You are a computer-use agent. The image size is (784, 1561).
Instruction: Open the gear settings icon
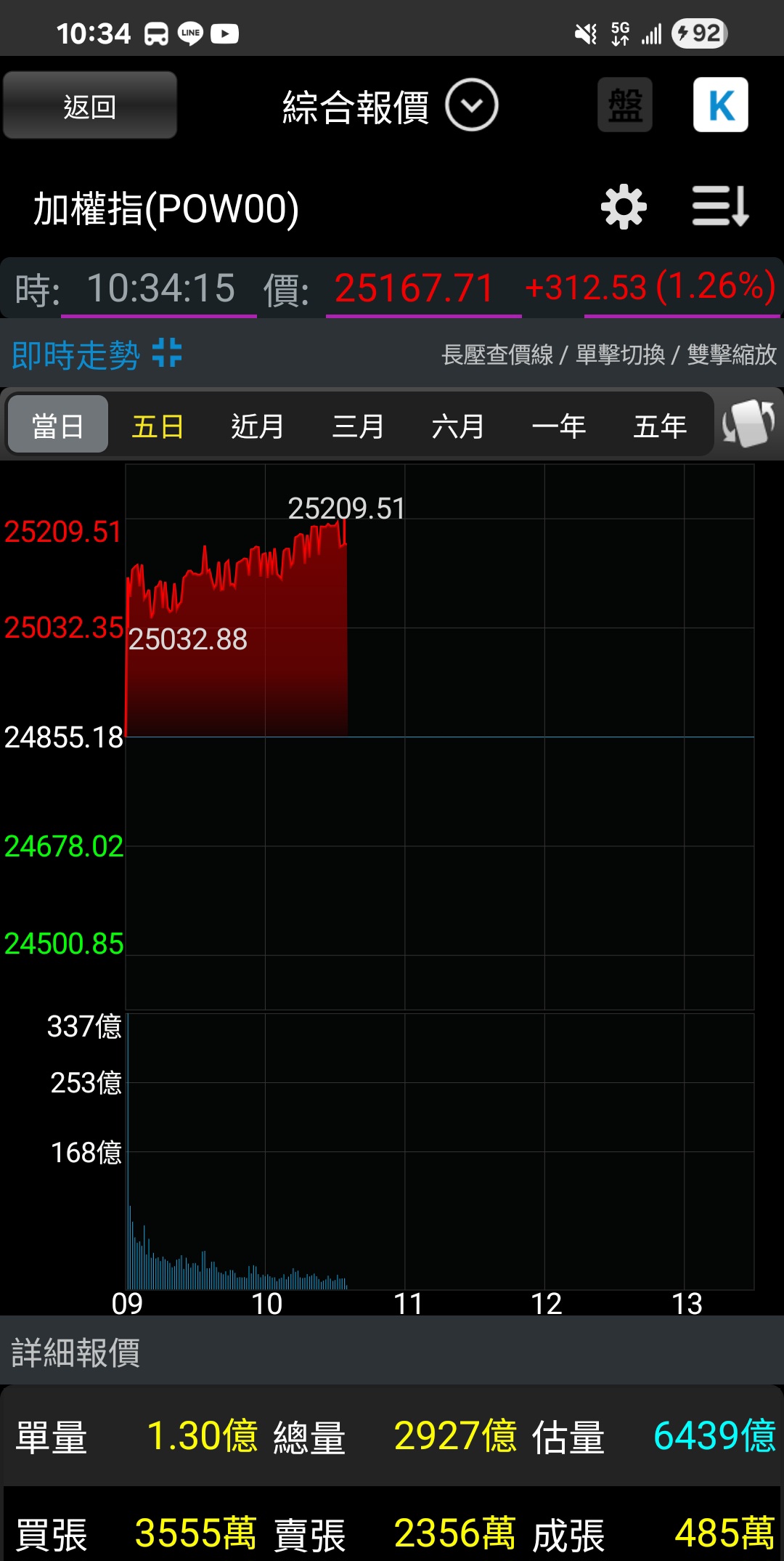624,208
